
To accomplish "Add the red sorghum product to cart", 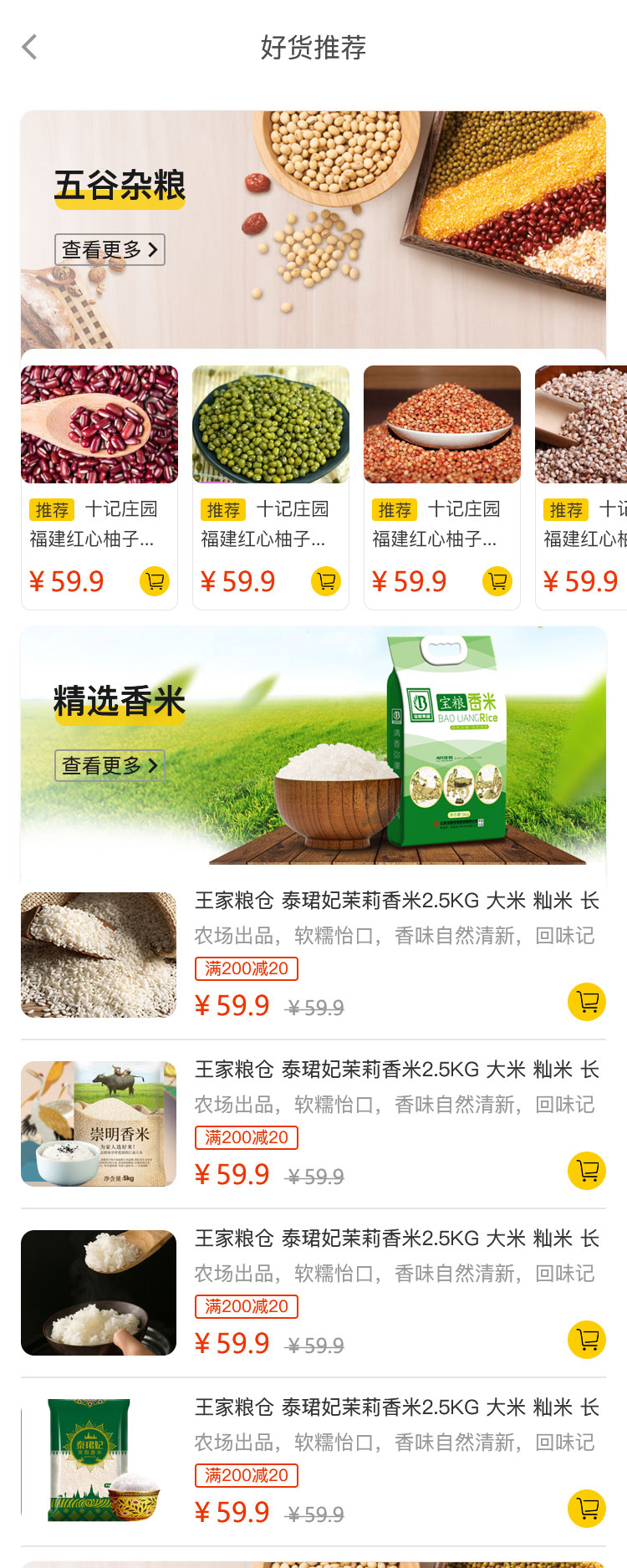I will (497, 581).
